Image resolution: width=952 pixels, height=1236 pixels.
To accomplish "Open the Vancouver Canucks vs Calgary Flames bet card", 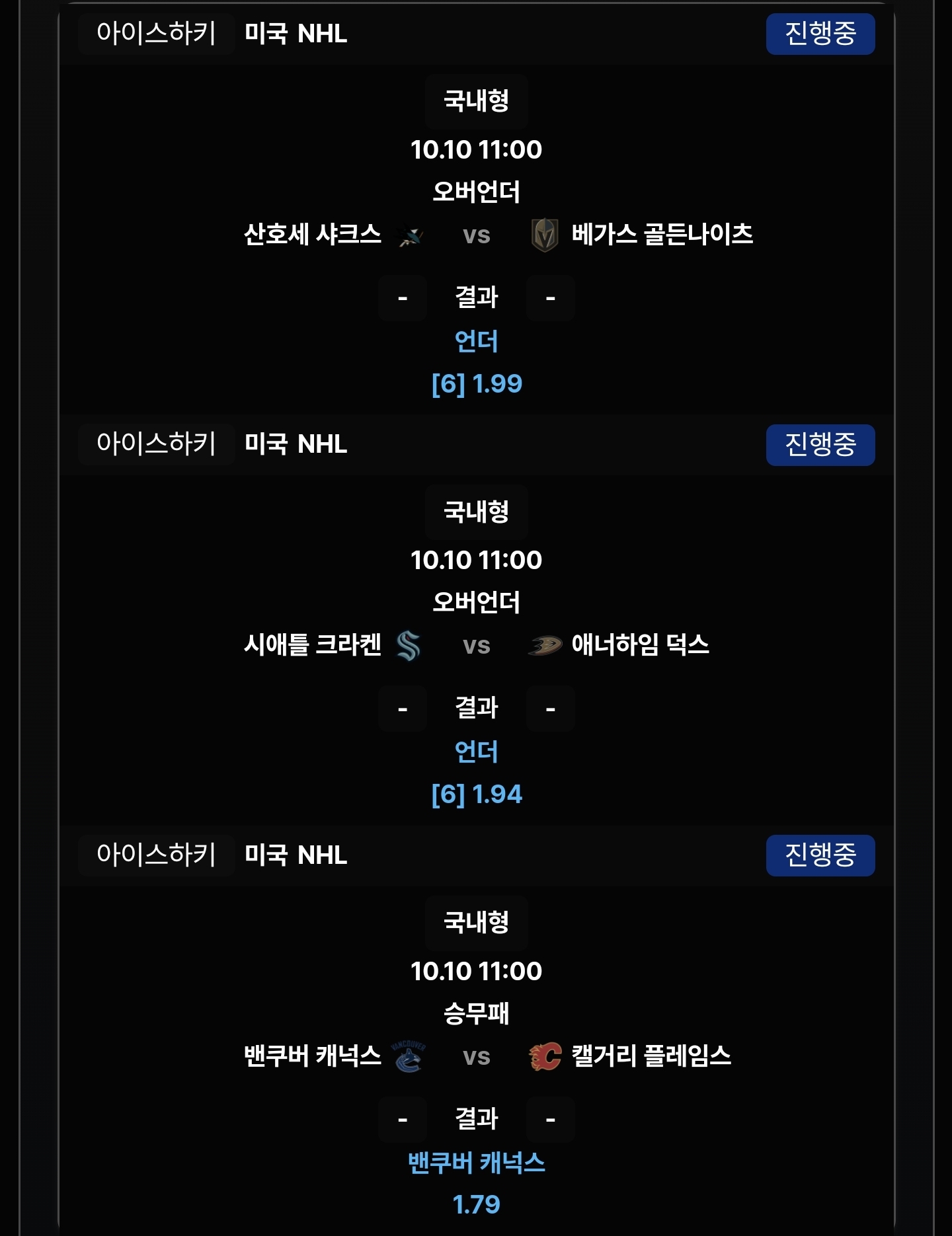I will point(476,1056).
